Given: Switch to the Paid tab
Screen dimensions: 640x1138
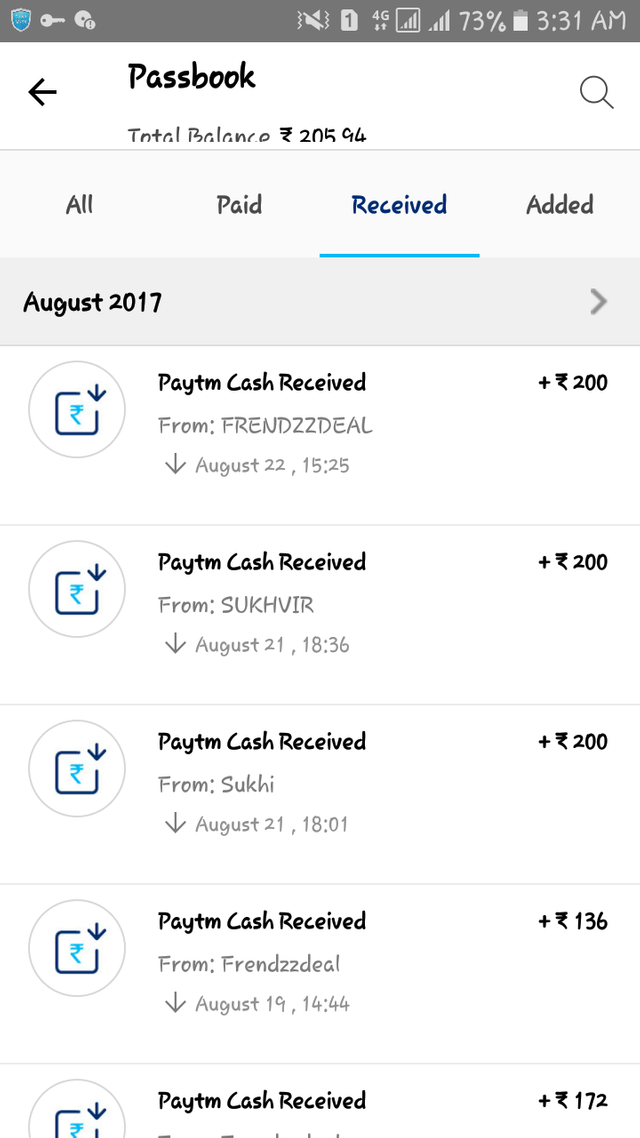Looking at the screenshot, I should point(239,205).
